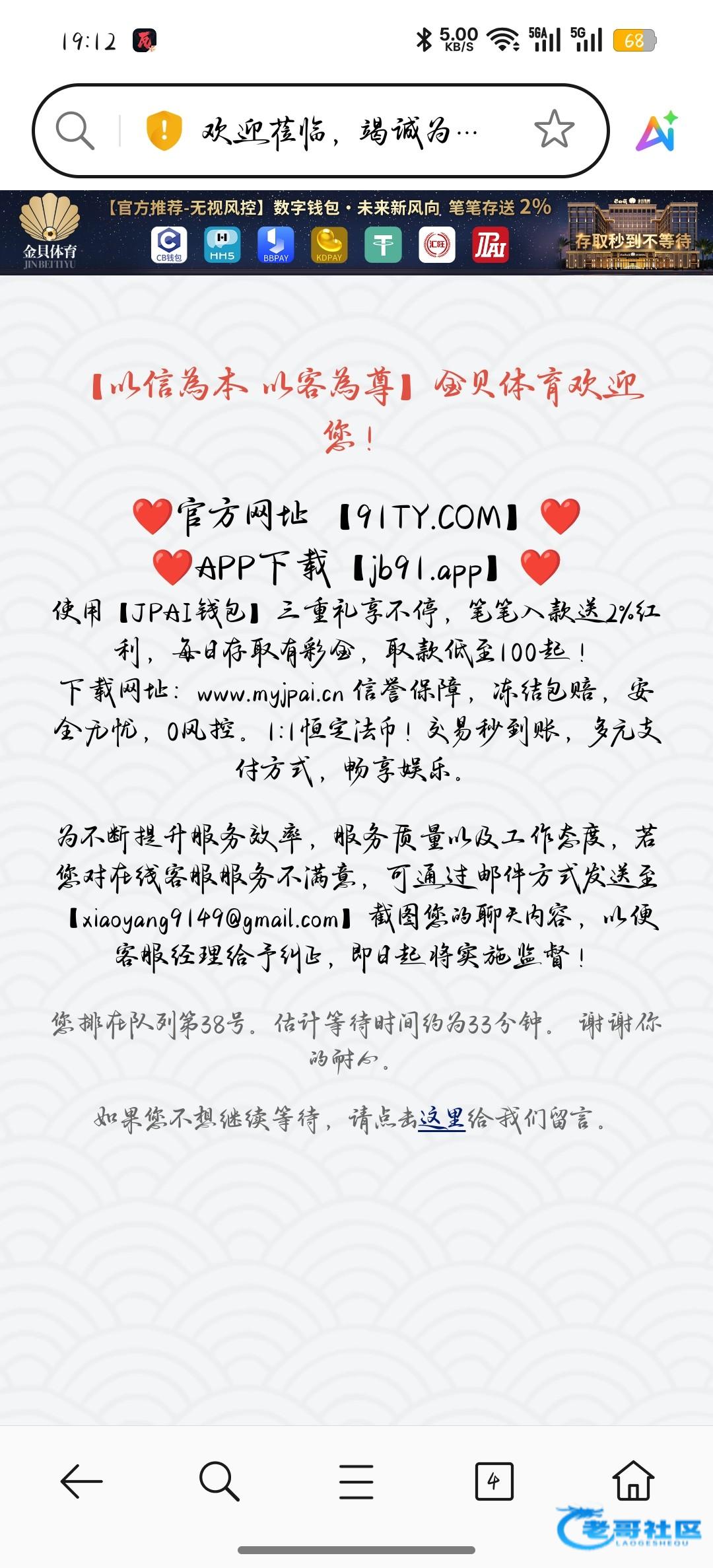Open the AI assistant icon

(656, 131)
